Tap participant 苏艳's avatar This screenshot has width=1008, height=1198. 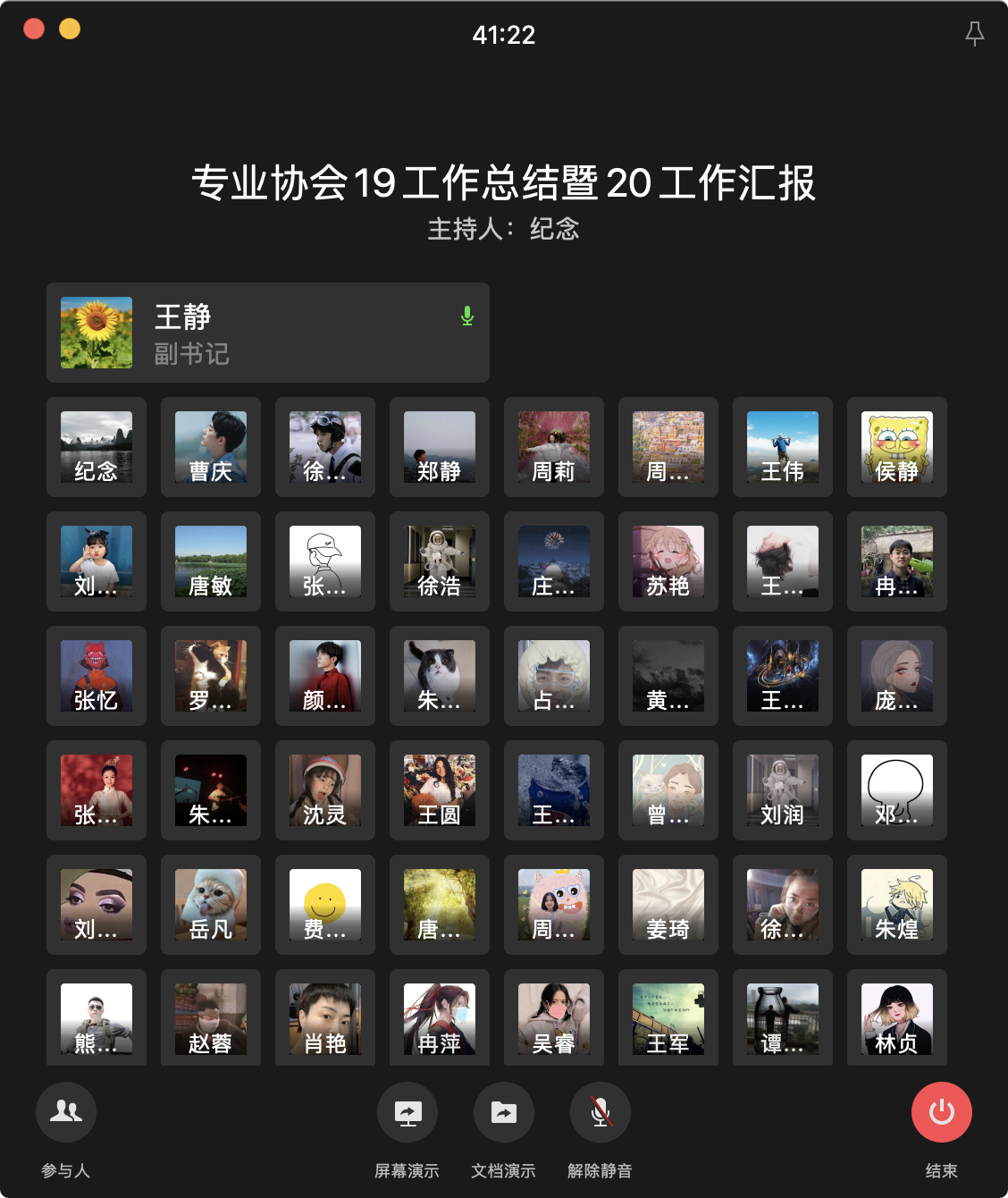point(668,561)
